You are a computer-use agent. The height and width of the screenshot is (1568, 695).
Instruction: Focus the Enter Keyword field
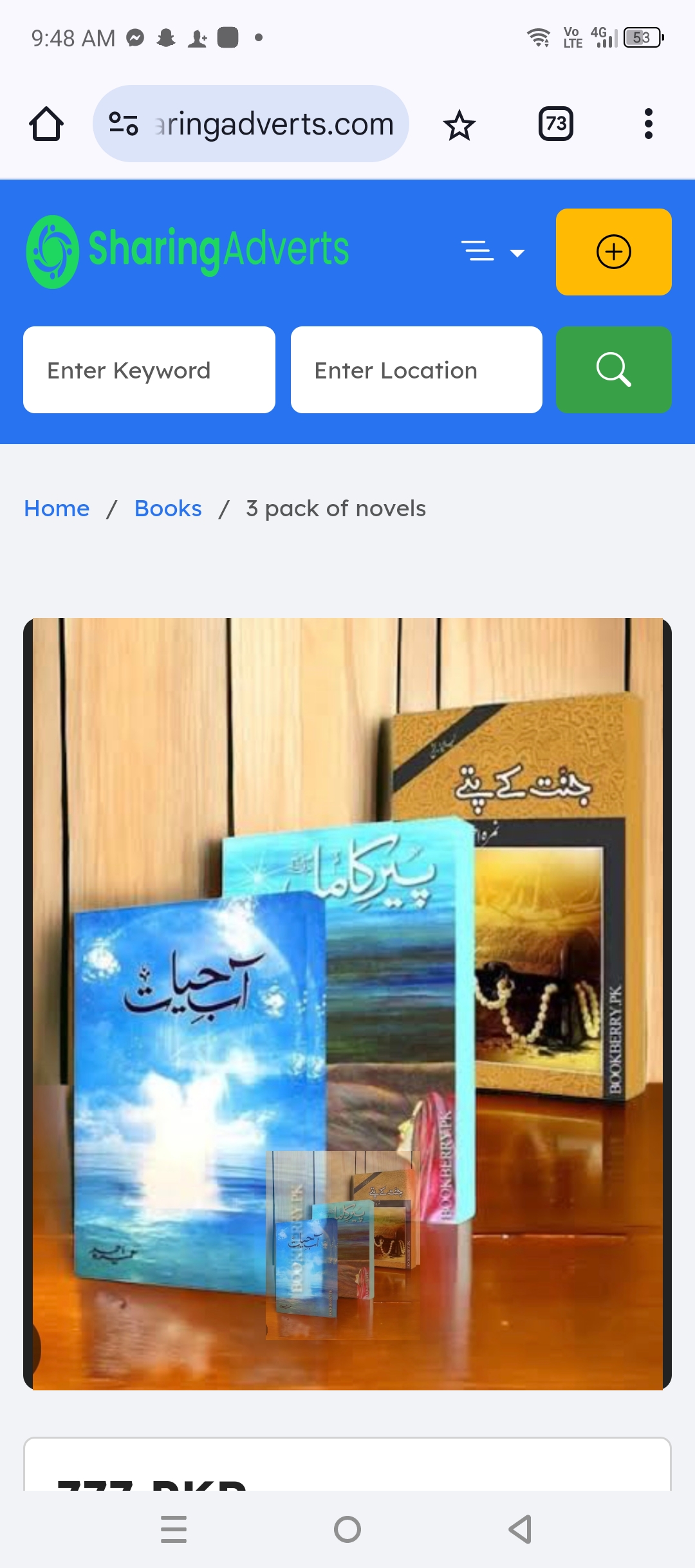pyautogui.click(x=149, y=370)
